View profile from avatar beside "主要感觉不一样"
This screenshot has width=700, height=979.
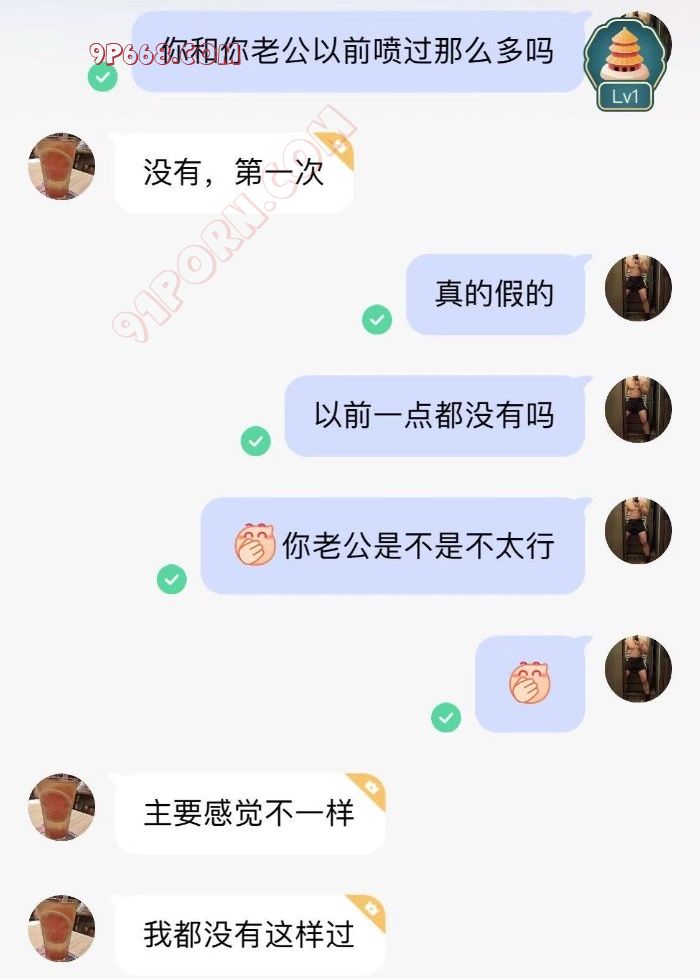(x=62, y=806)
